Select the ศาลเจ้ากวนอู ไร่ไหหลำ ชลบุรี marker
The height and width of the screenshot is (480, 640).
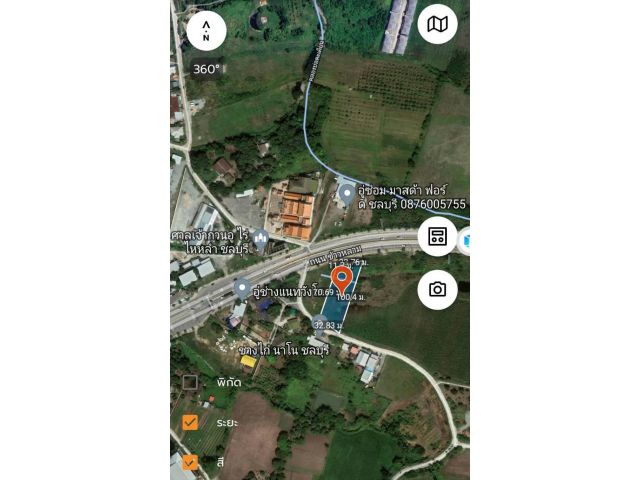(x=261, y=237)
